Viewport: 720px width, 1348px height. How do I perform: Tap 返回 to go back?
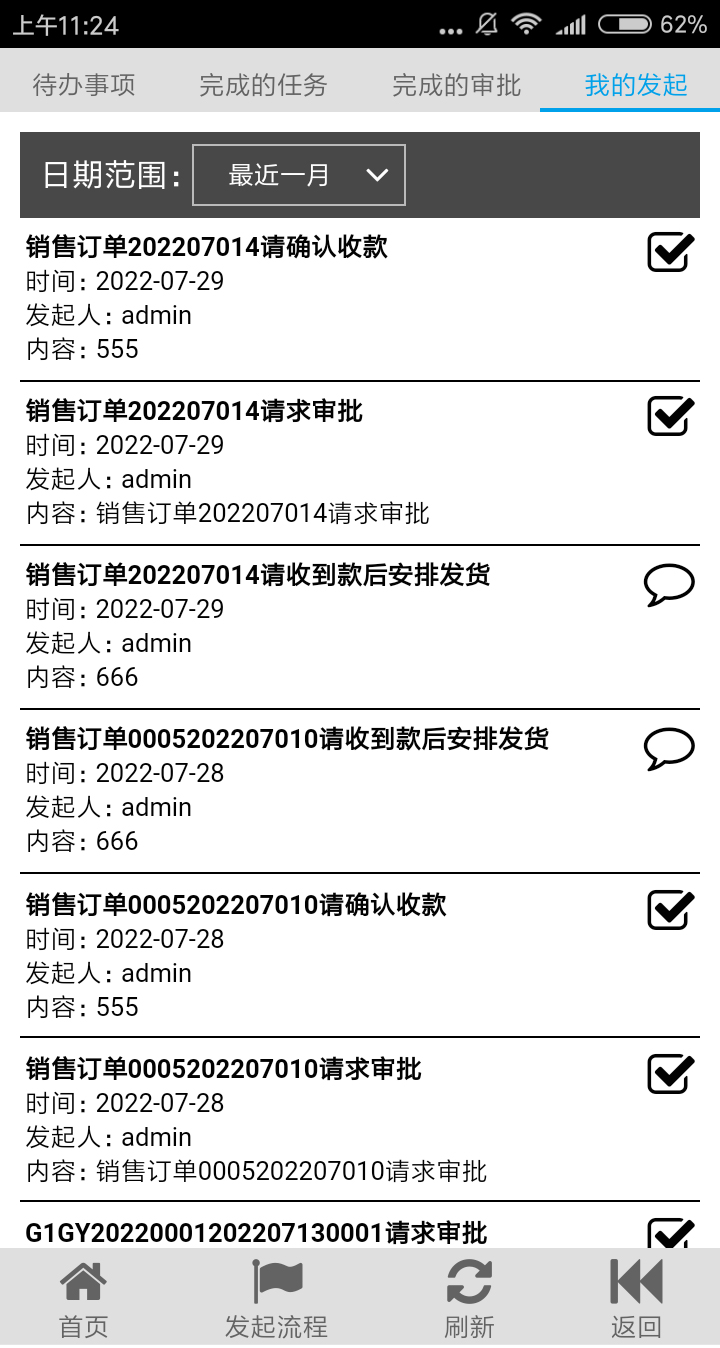pos(636,1298)
